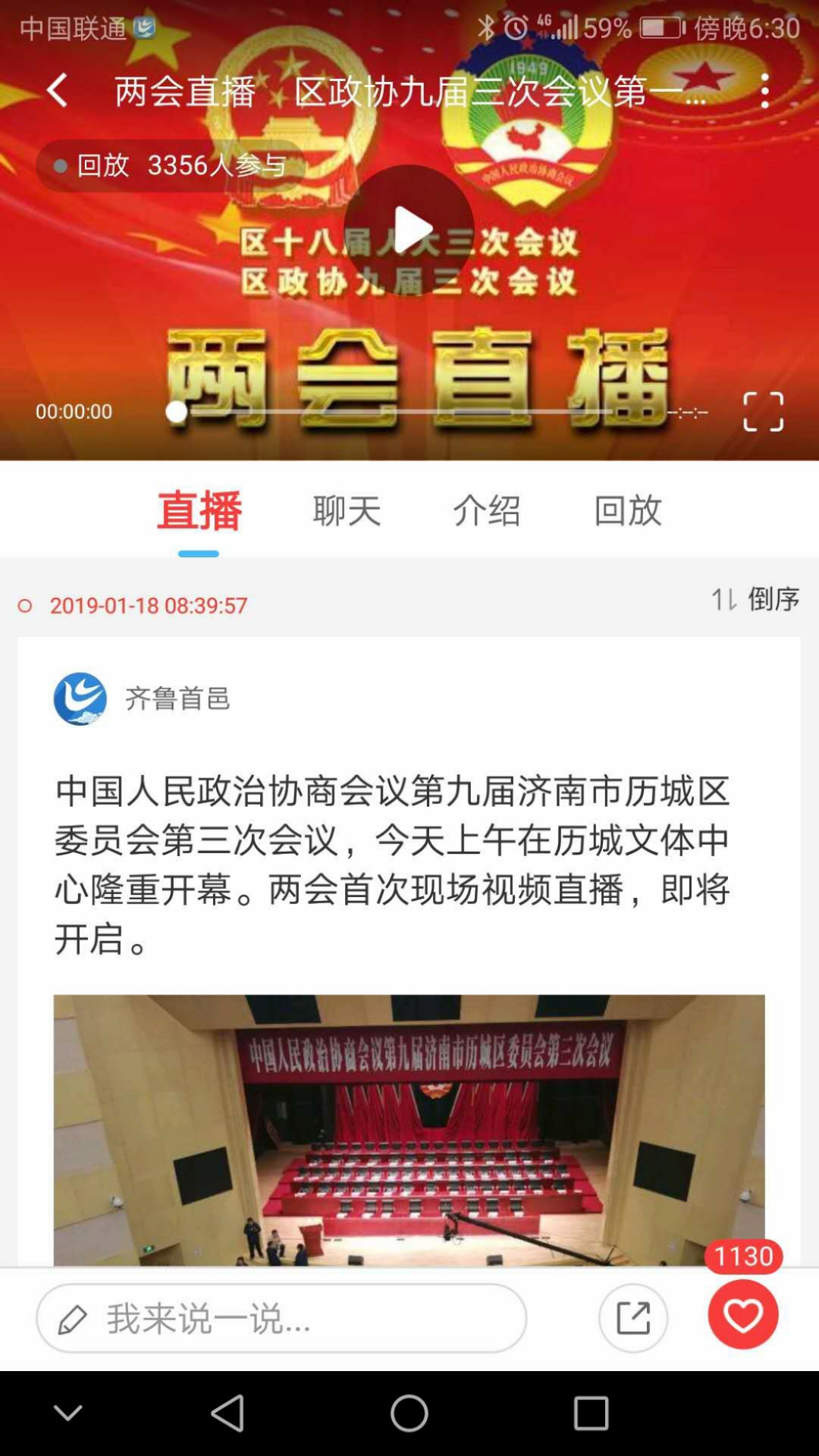Play the 两会直播 replay video

click(409, 229)
